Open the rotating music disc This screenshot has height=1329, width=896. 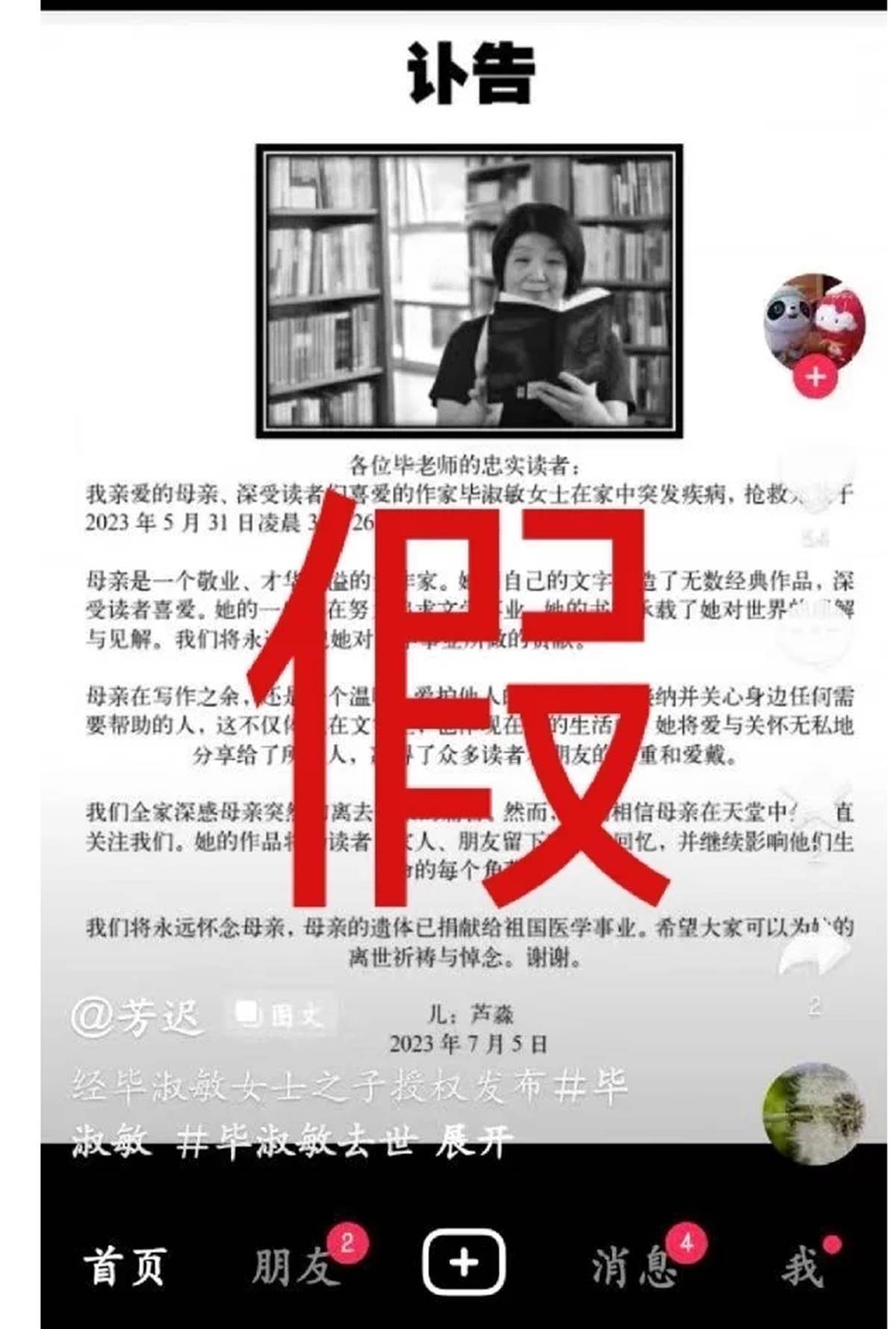813,1113
